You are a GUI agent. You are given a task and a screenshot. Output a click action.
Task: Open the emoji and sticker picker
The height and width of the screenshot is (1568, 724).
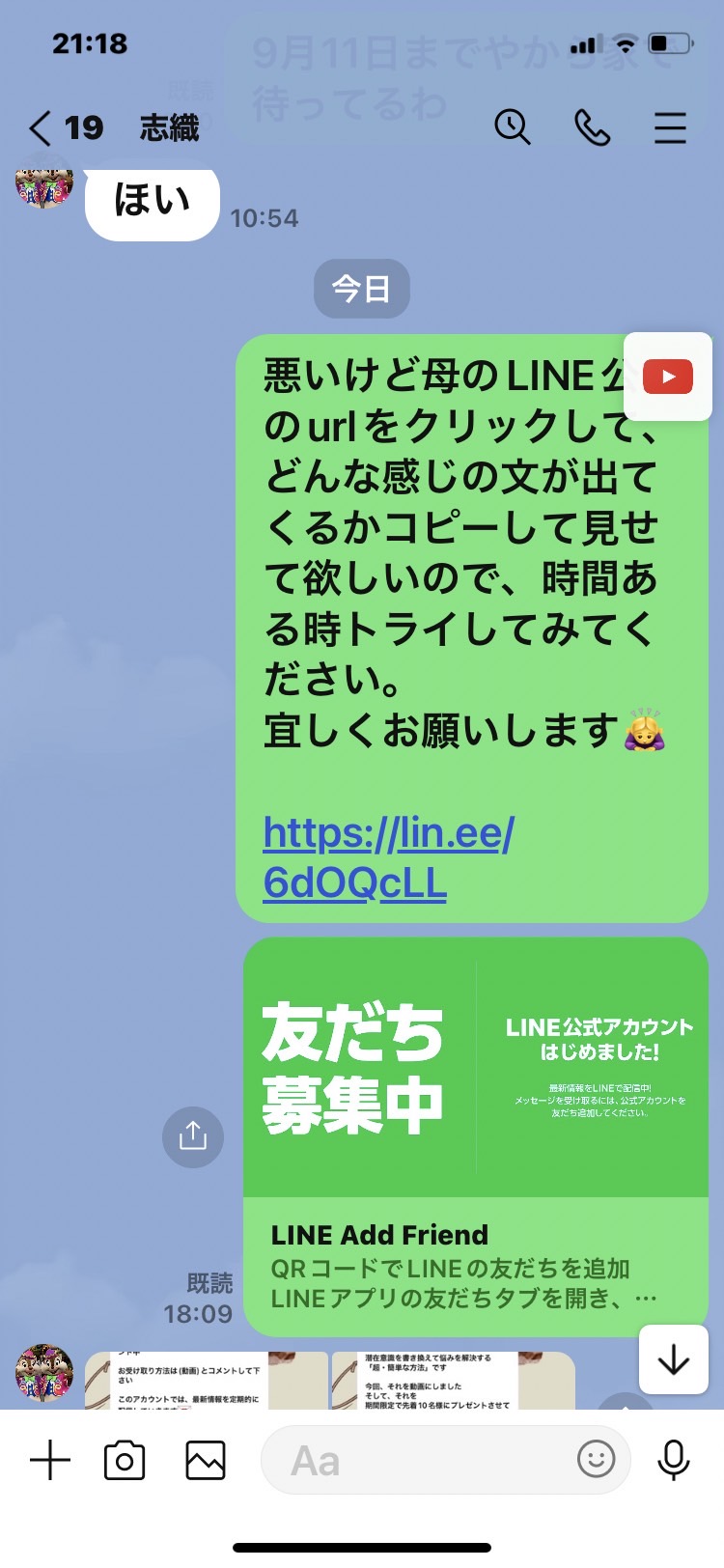tap(596, 1459)
